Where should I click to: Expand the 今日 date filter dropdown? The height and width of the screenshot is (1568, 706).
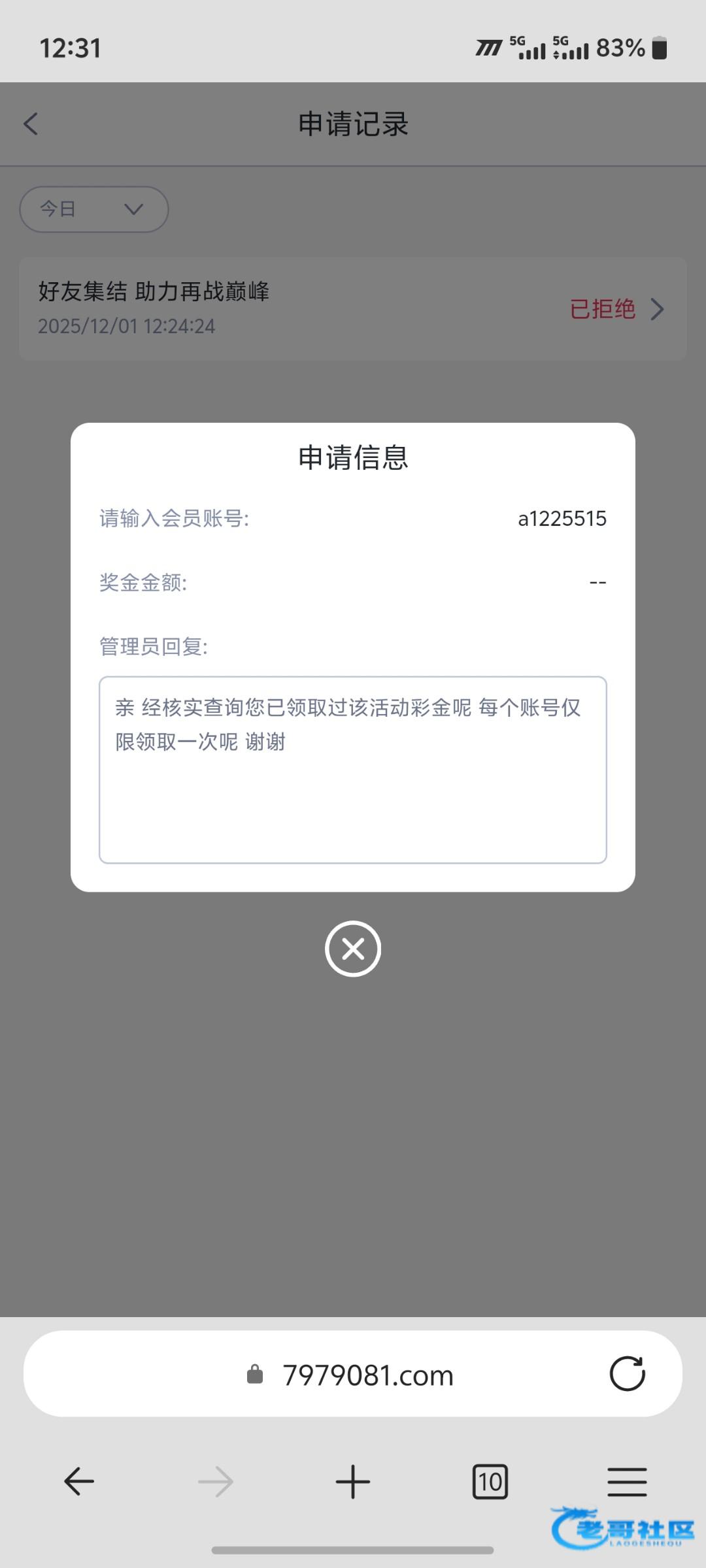pyautogui.click(x=94, y=209)
